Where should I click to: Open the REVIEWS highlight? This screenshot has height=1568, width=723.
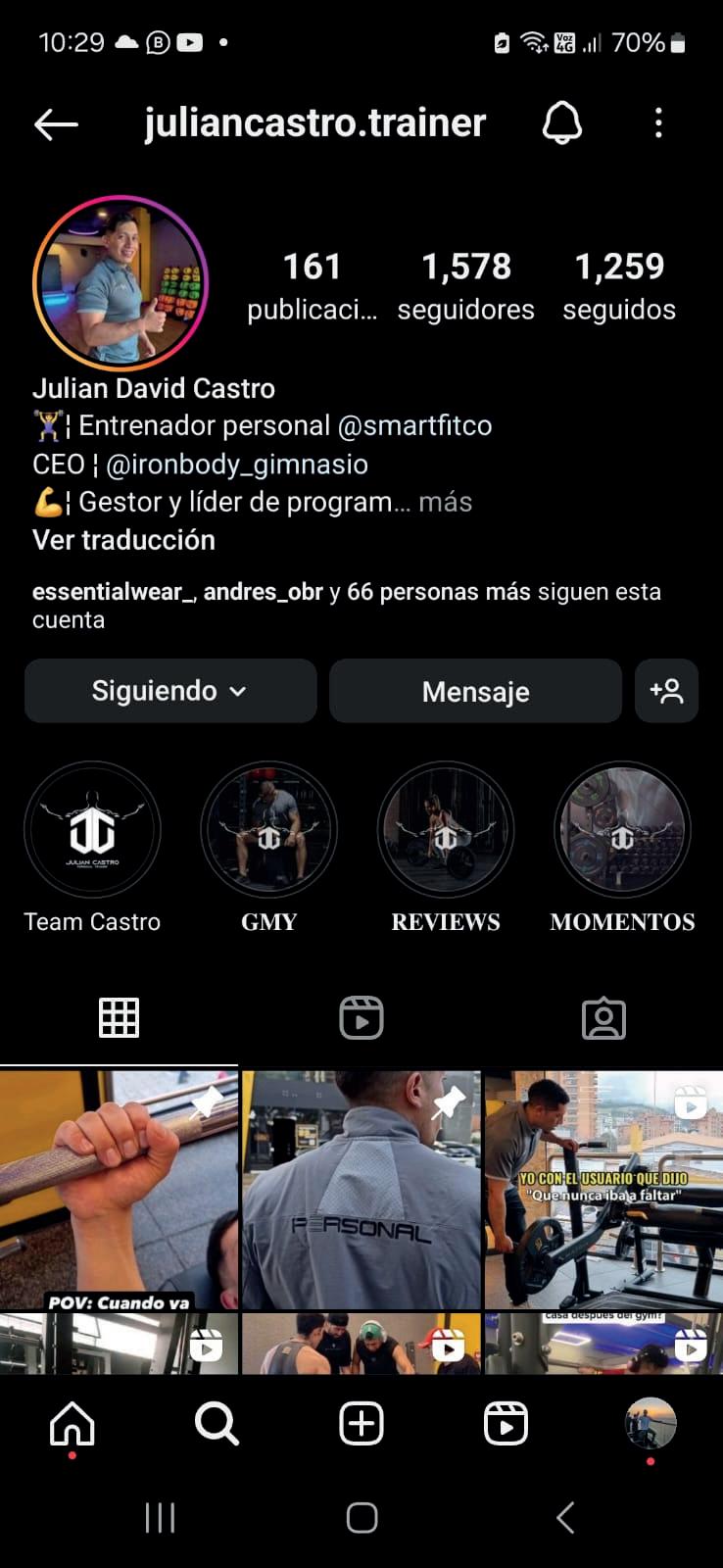click(x=446, y=830)
